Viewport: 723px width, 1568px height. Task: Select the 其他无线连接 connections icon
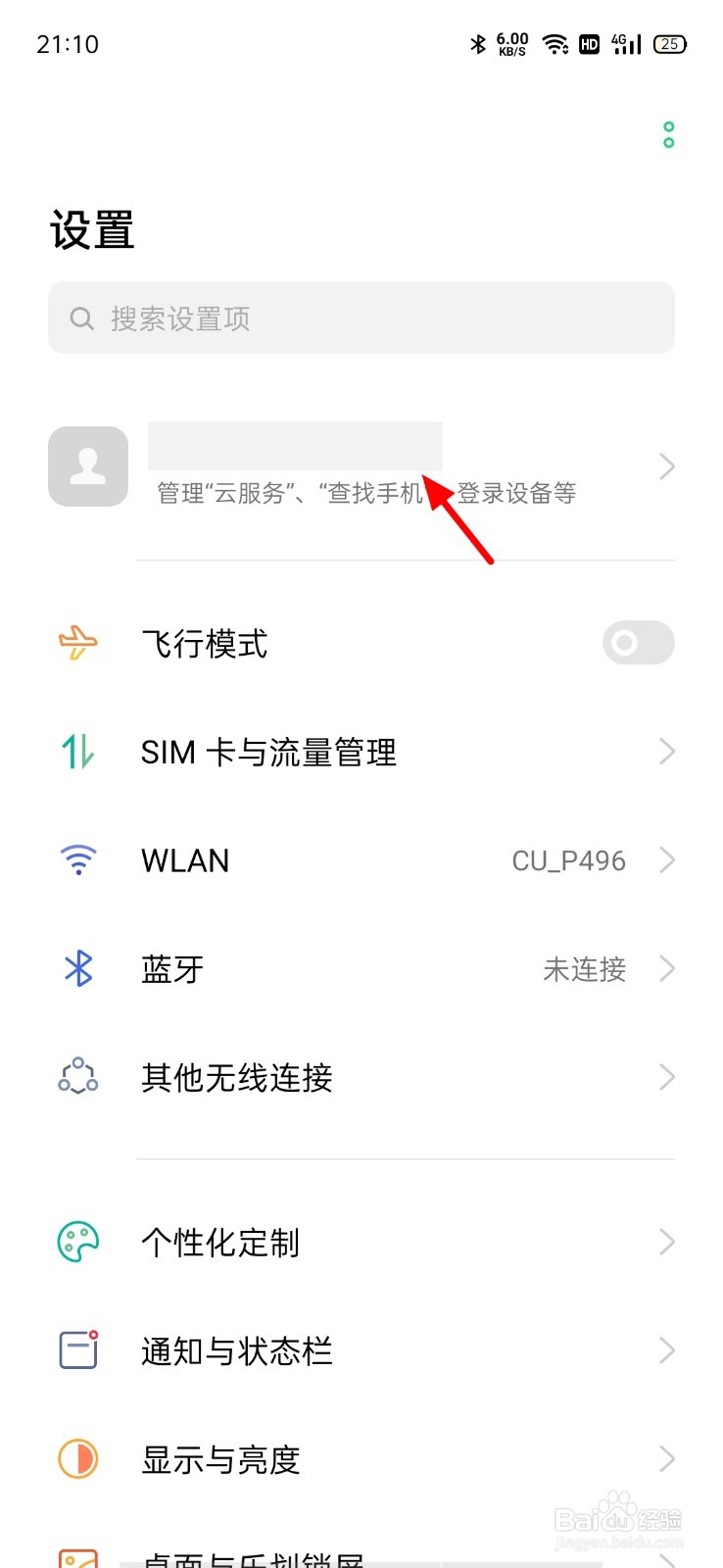(x=77, y=1077)
